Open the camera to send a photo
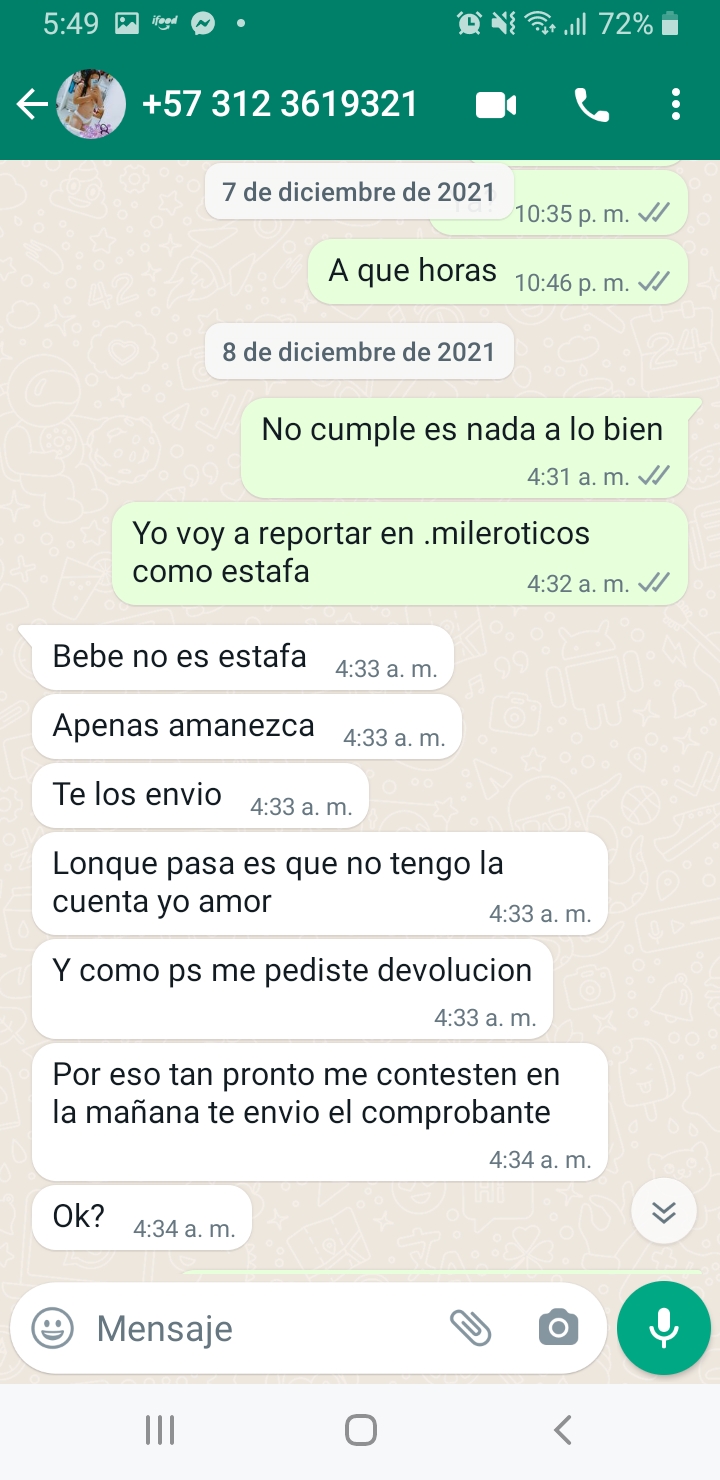This screenshot has height=1480, width=720. 558,1328
